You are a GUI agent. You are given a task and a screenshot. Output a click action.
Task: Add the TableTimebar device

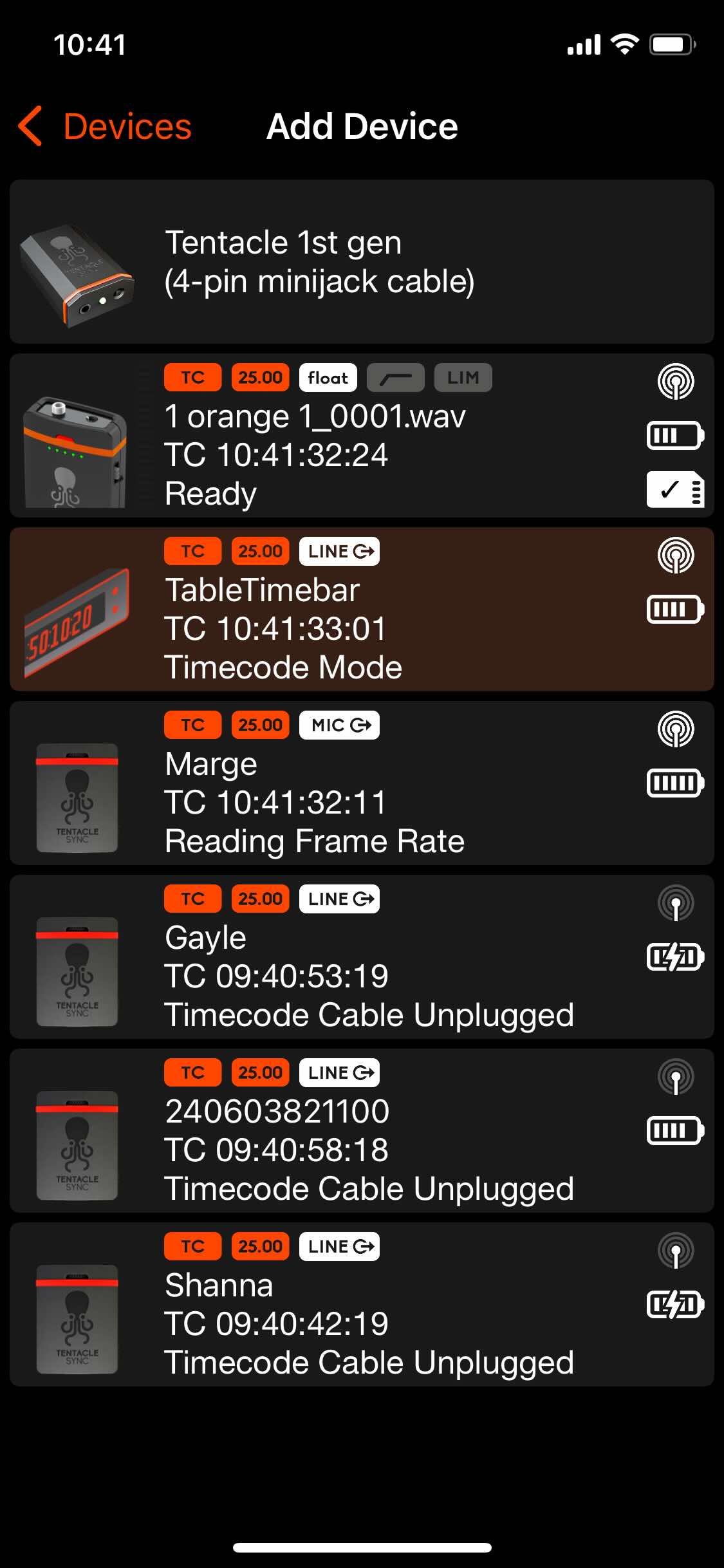coord(362,610)
